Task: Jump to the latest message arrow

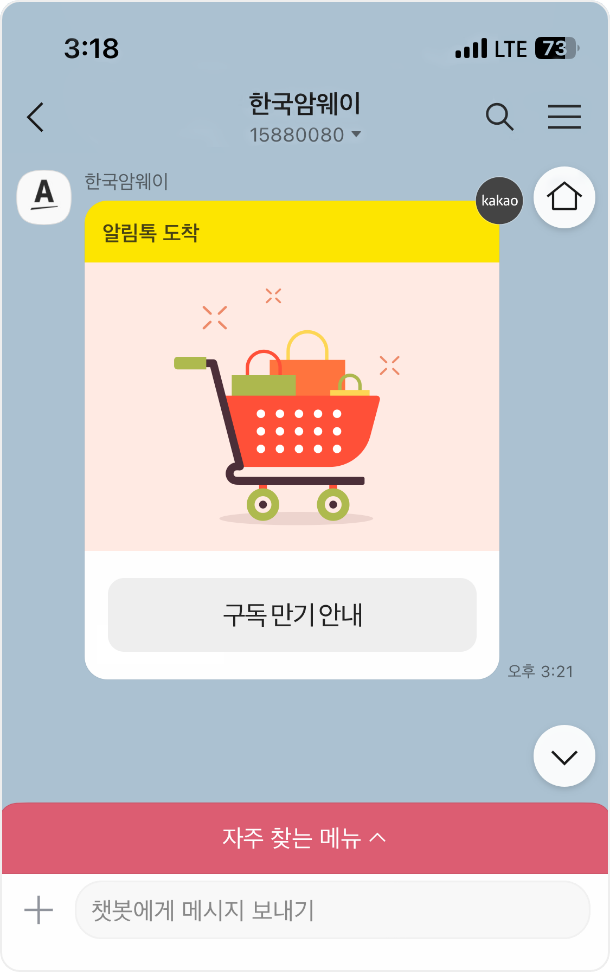Action: 564,756
